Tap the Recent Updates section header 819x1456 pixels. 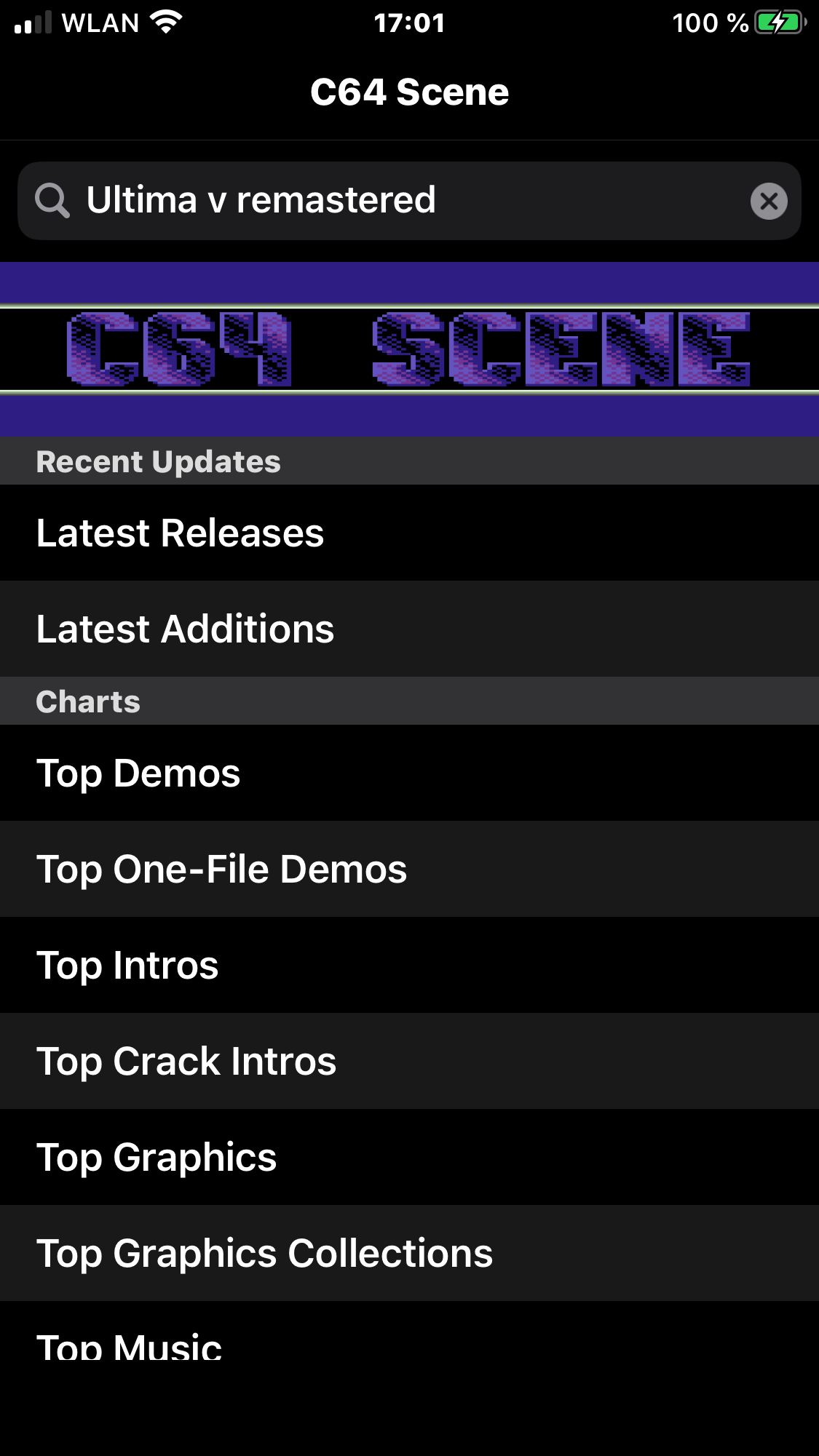point(159,461)
